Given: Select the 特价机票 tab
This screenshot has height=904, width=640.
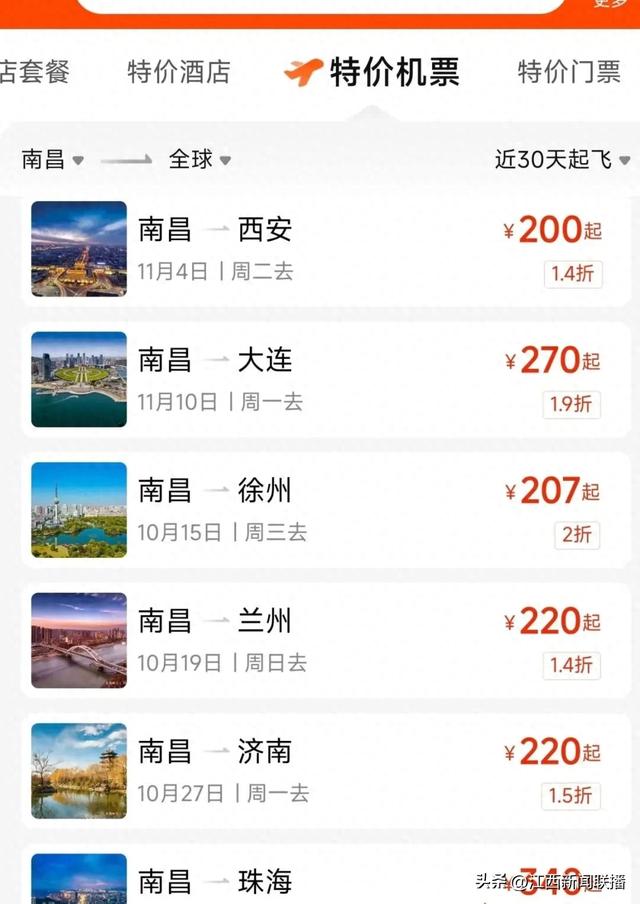Looking at the screenshot, I should click(373, 72).
